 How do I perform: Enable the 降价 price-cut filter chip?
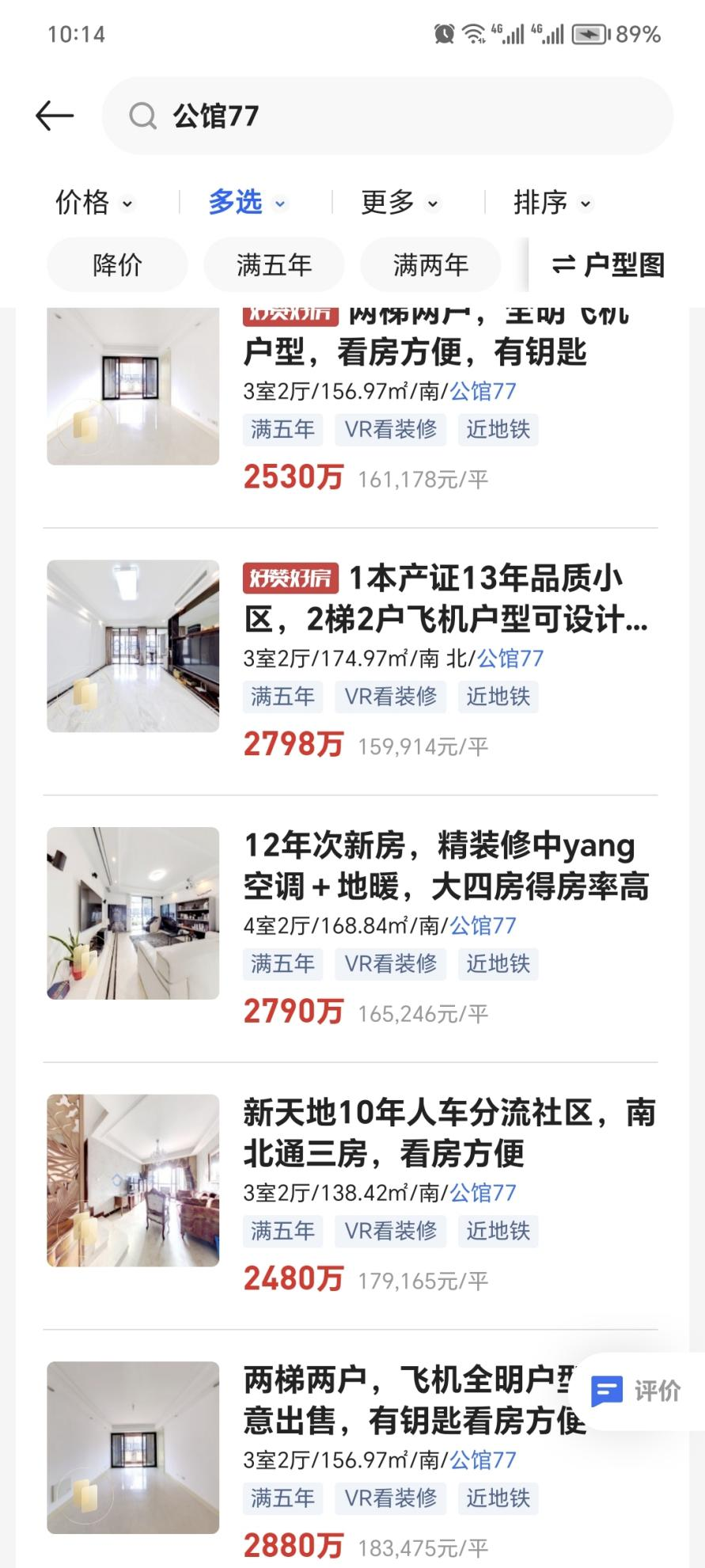coord(116,266)
